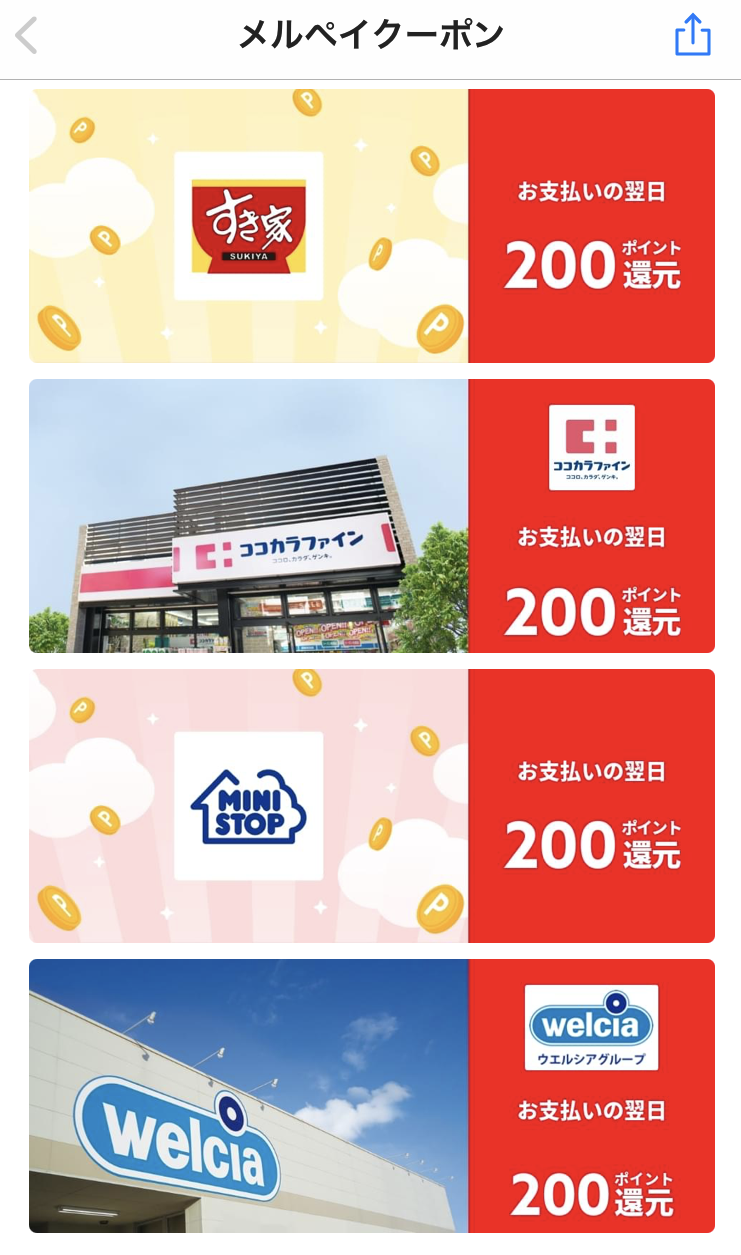
Task: Share the Merpay coupon page
Action: click(692, 35)
